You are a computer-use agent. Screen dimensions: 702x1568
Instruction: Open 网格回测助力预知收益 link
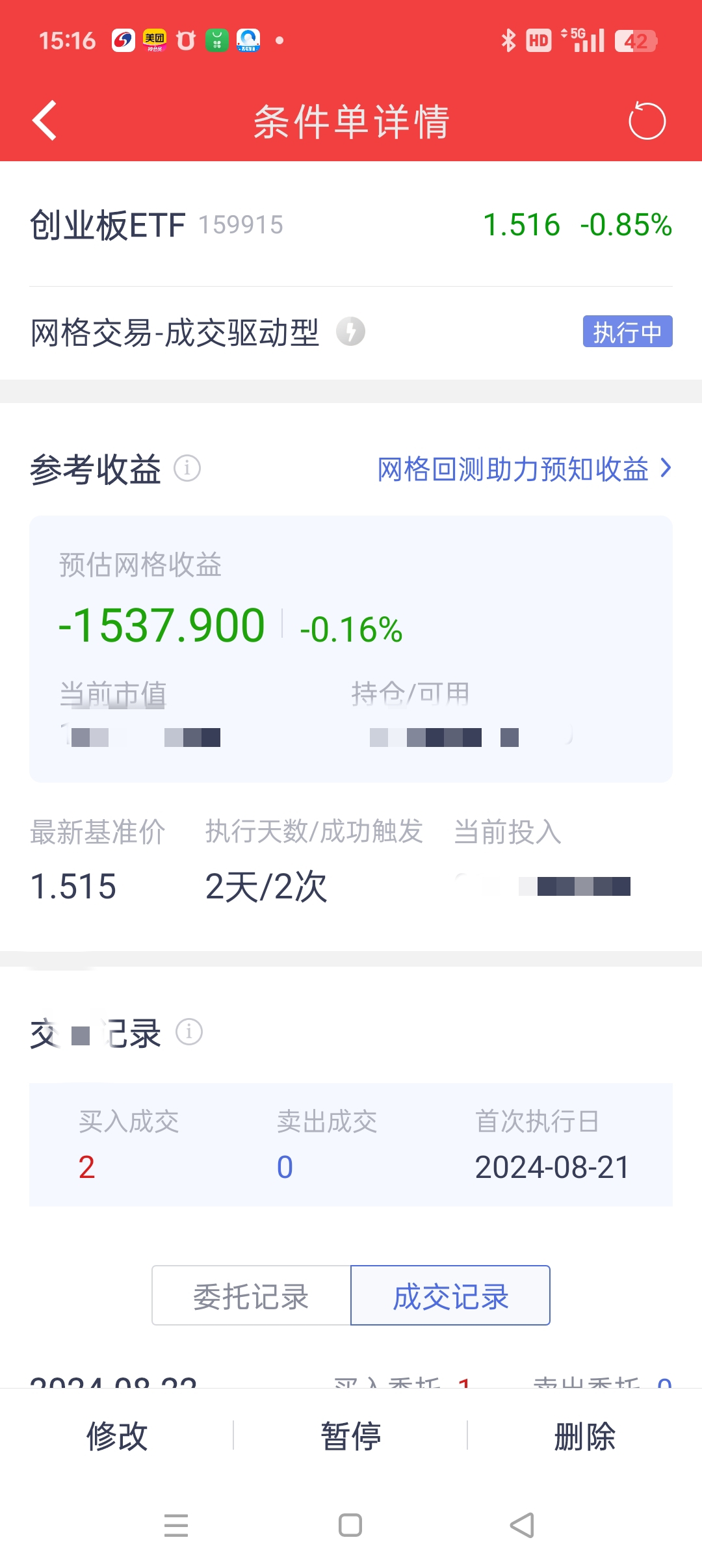pyautogui.click(x=525, y=469)
